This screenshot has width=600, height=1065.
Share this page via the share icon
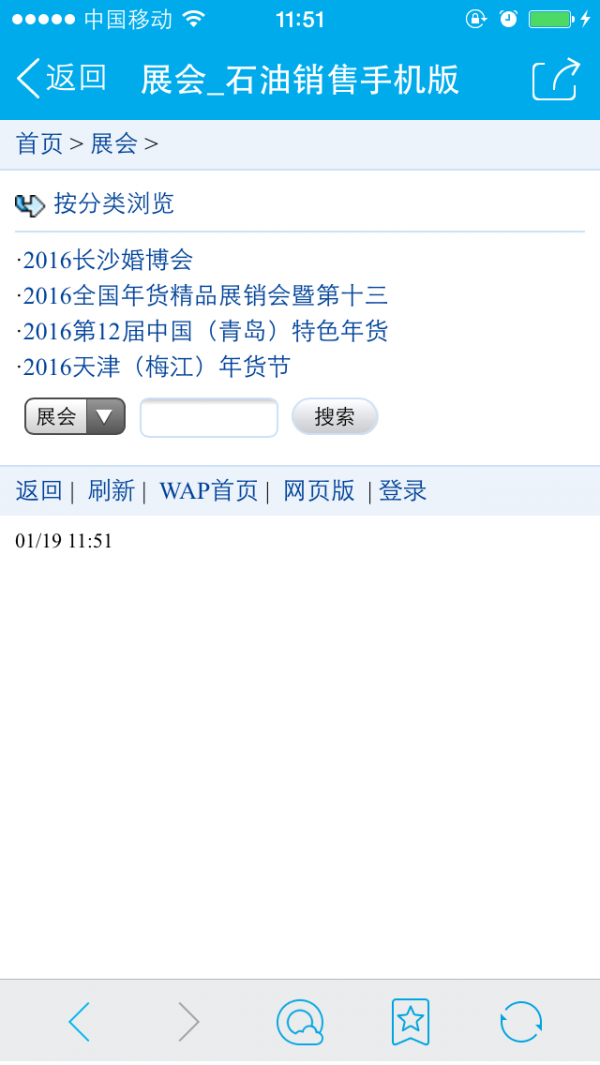555,79
